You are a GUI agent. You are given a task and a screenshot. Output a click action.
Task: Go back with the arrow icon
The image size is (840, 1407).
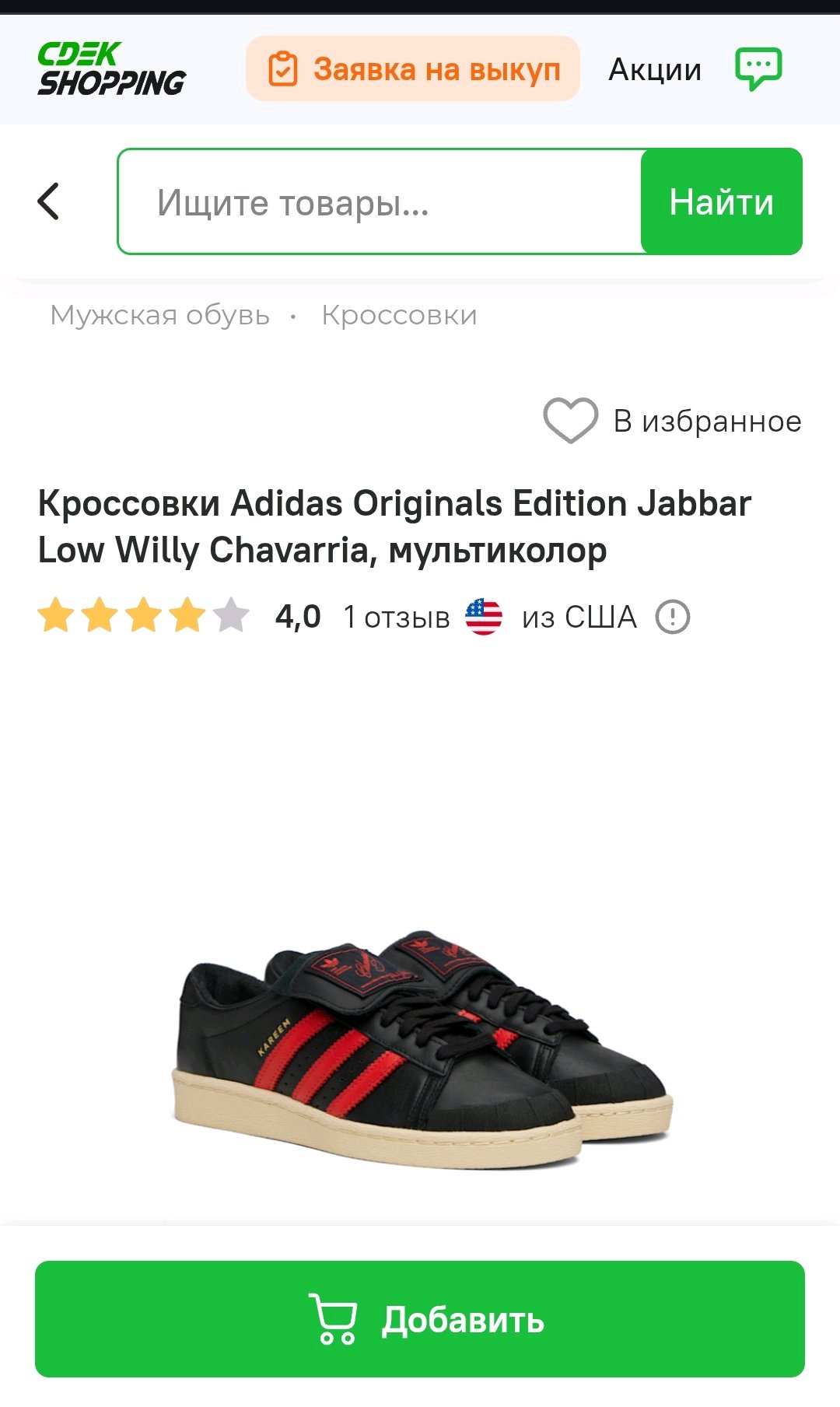pyautogui.click(x=48, y=201)
